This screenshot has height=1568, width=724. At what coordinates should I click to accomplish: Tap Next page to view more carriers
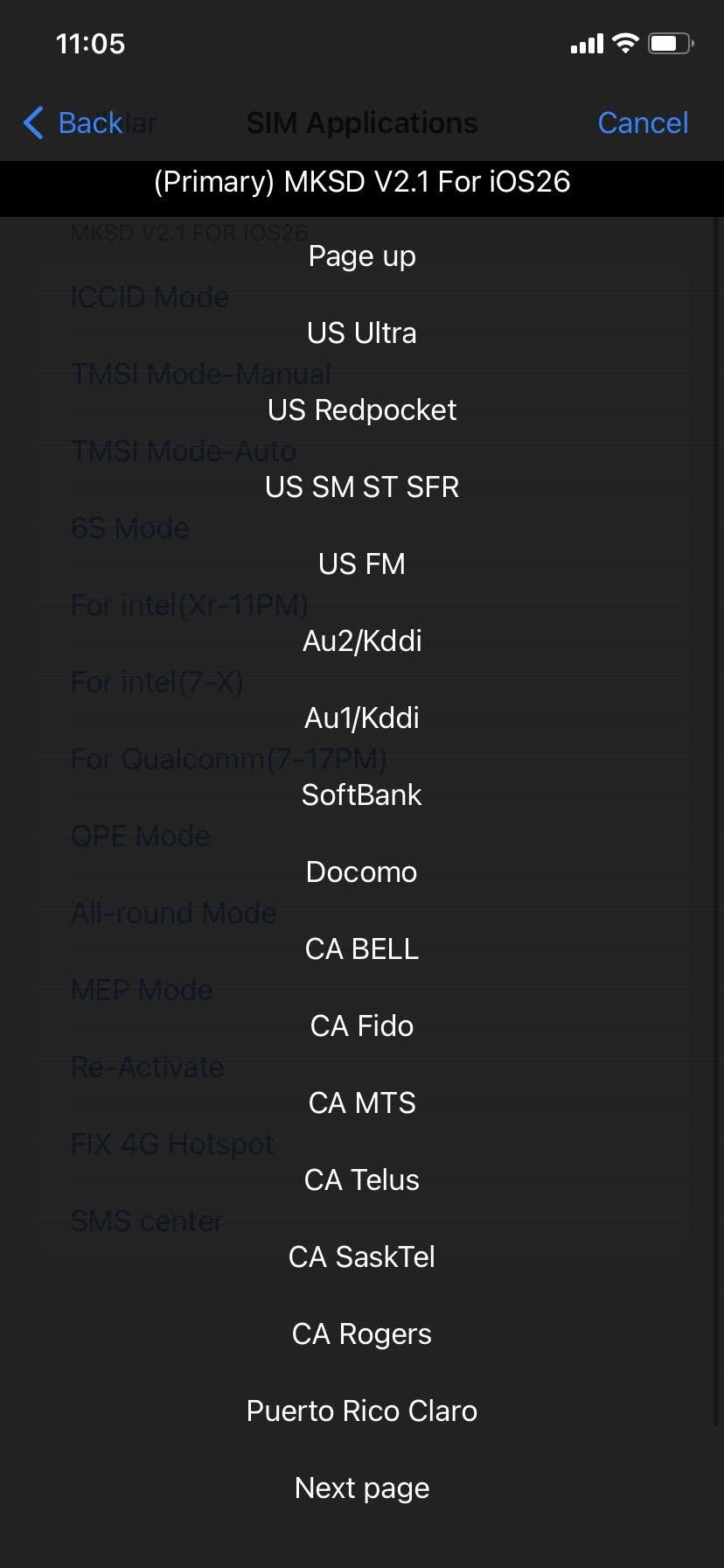coord(361,1487)
